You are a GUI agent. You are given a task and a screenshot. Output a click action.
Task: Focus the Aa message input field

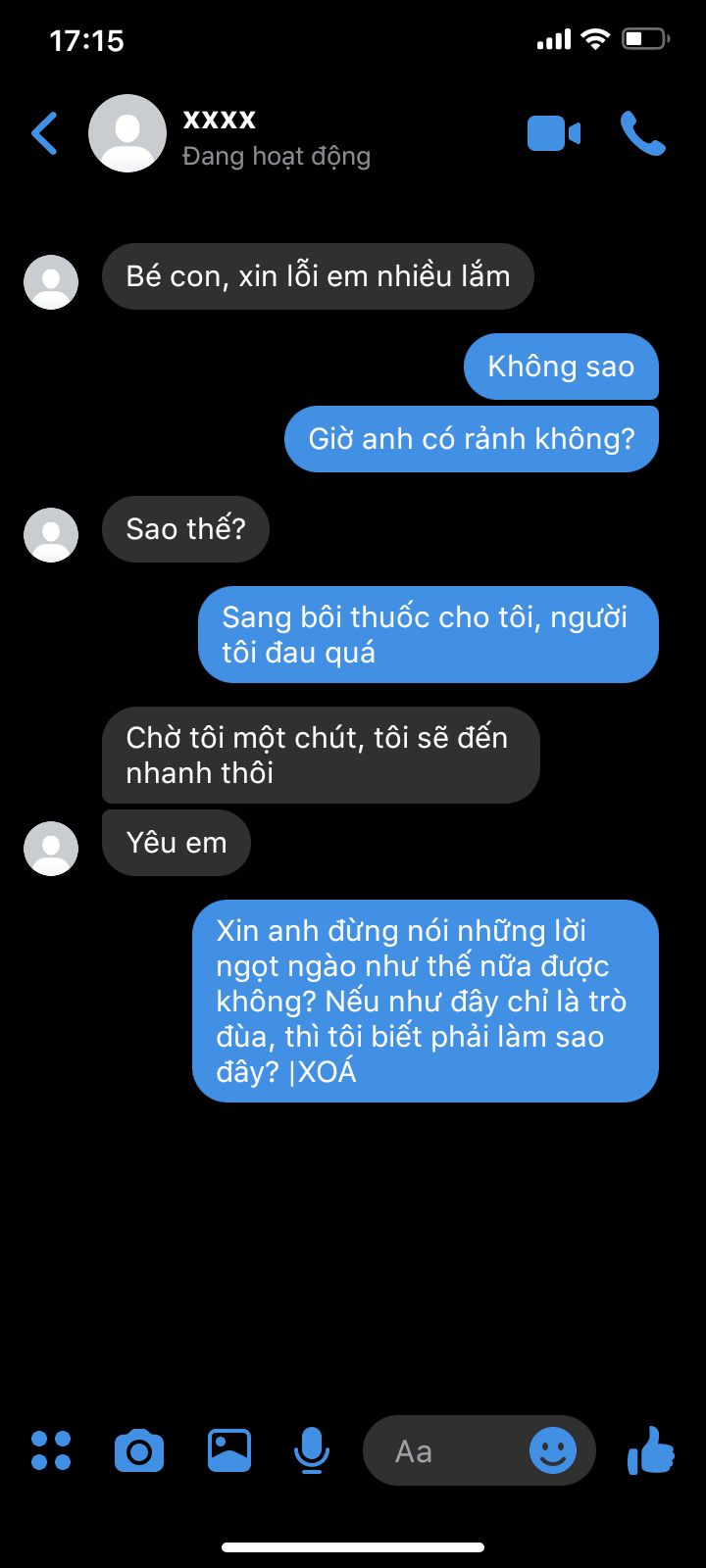[441, 1450]
